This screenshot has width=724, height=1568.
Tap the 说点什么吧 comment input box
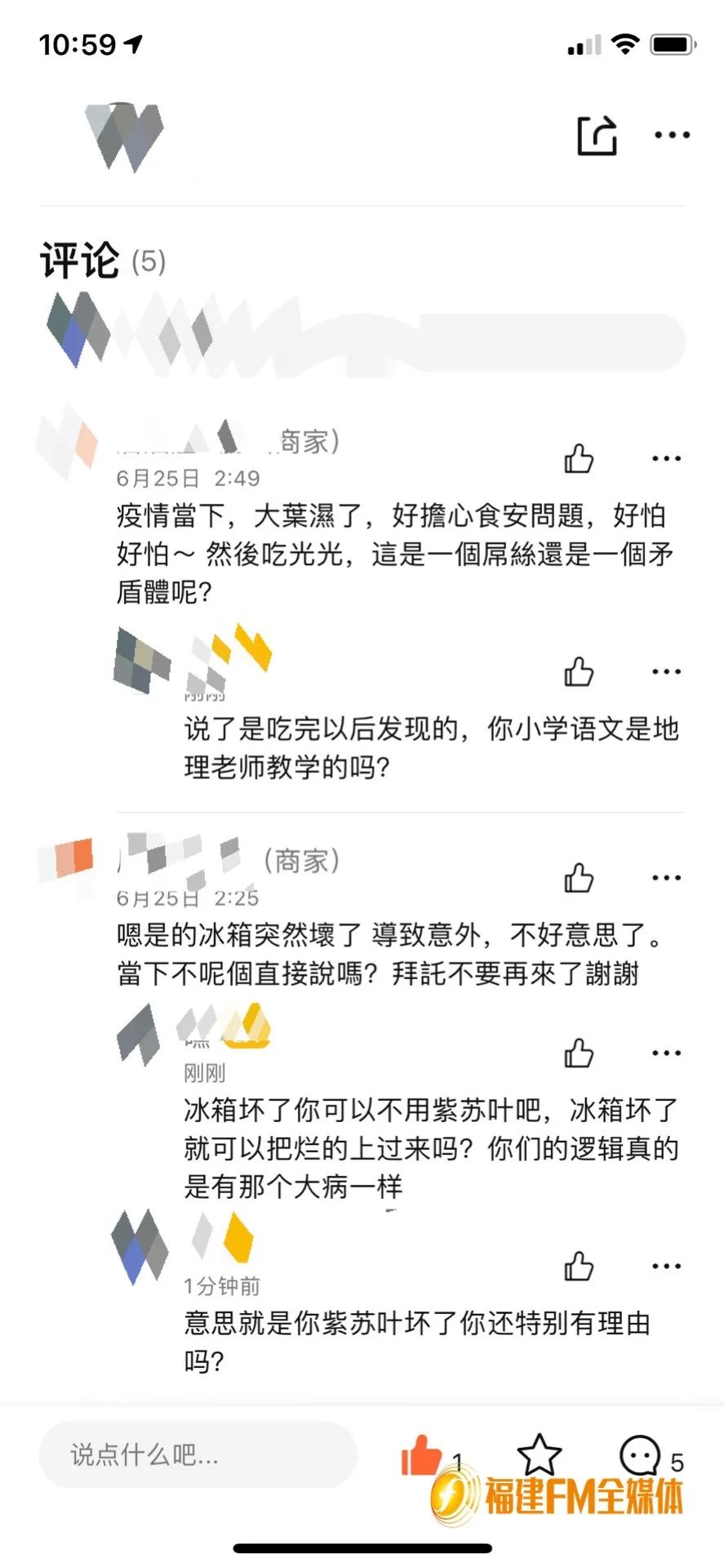point(198,1454)
